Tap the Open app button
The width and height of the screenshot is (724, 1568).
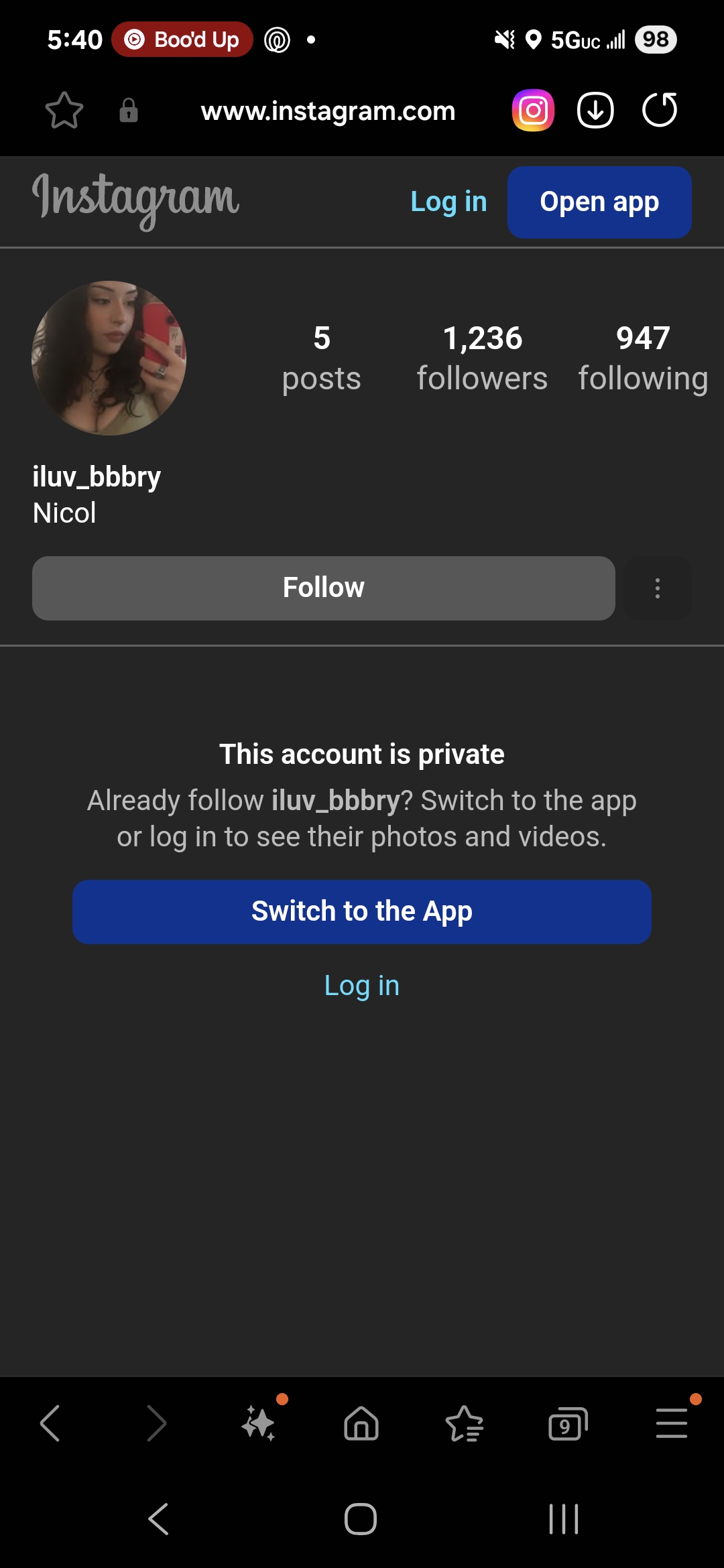click(x=599, y=202)
